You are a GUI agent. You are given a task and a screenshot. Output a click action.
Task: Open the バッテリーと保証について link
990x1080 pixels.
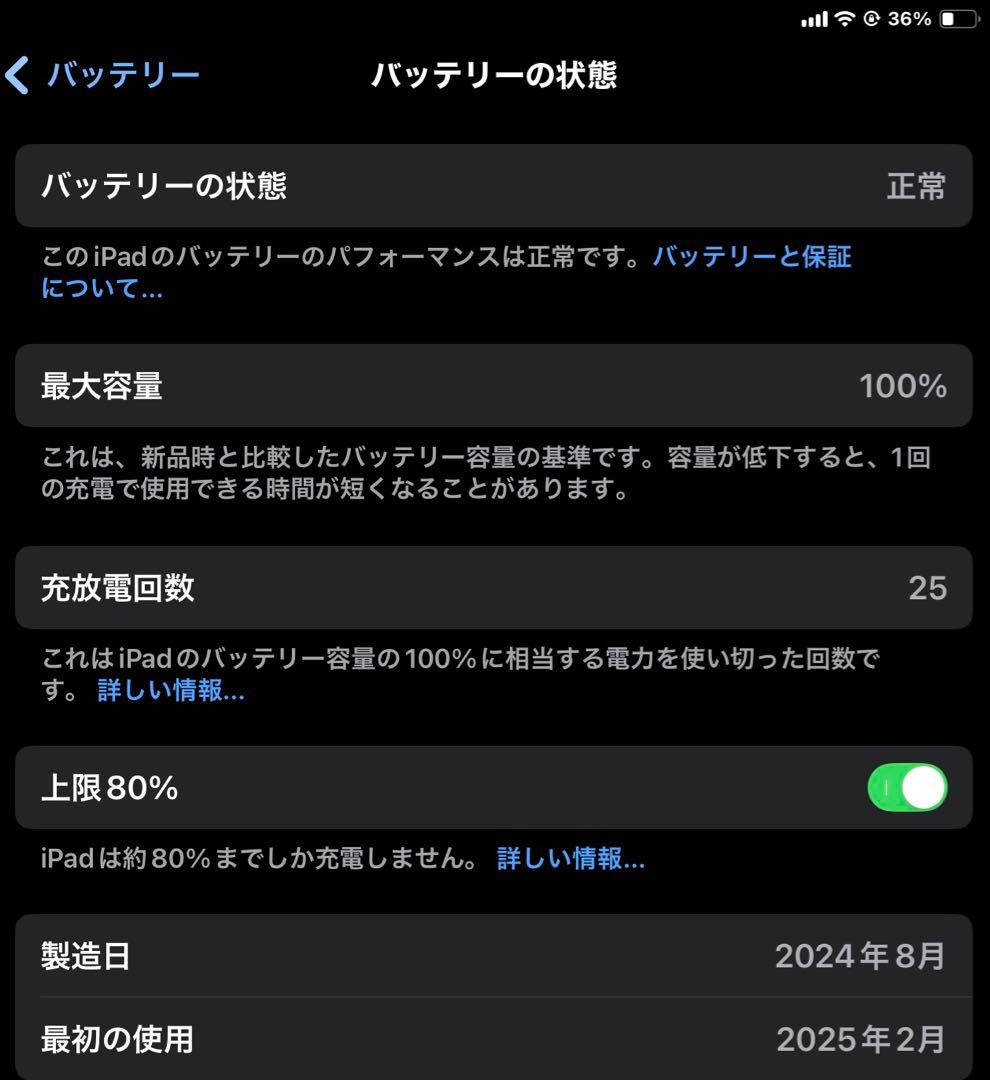point(751,257)
